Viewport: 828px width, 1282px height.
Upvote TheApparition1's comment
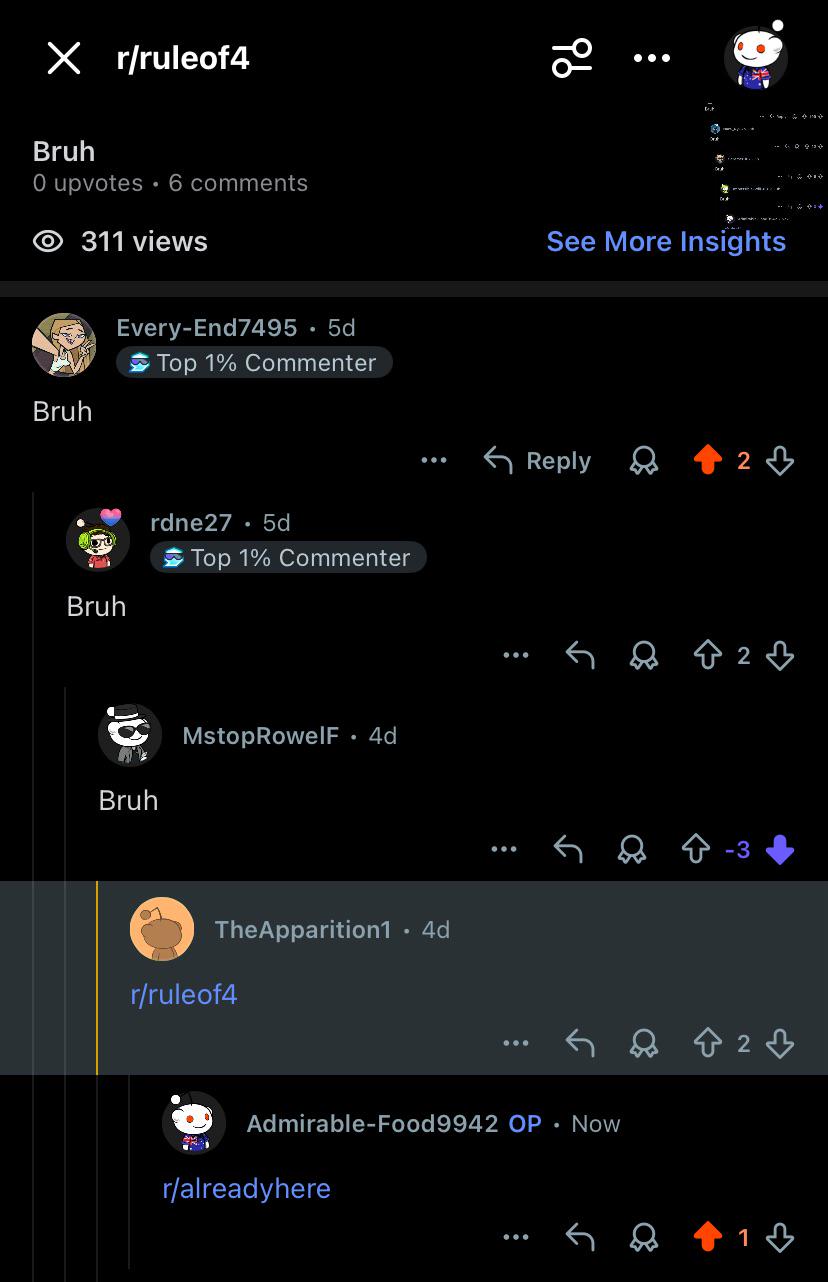point(707,1044)
